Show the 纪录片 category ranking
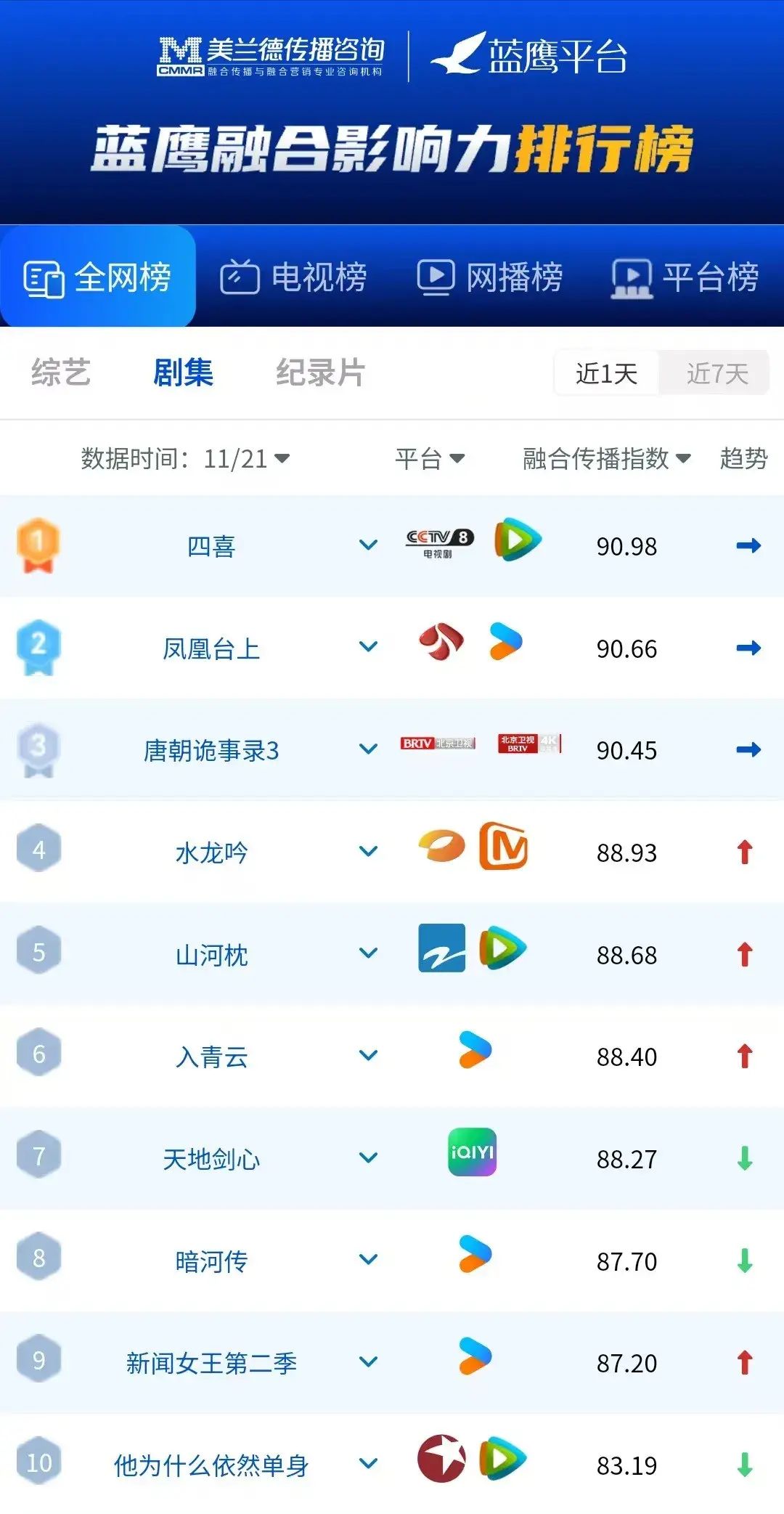This screenshot has width=784, height=1514. pos(320,373)
